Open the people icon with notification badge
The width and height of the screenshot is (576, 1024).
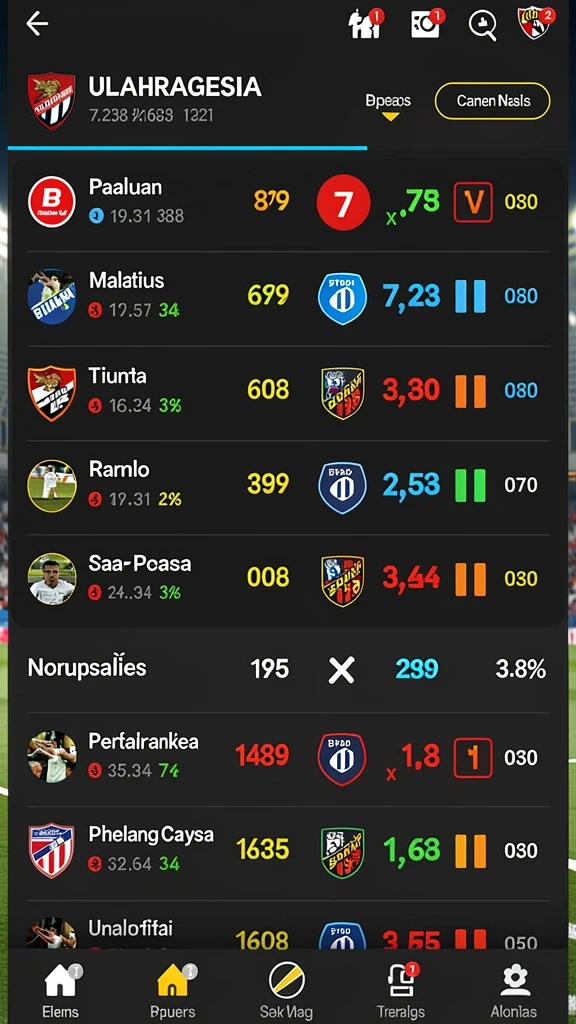pyautogui.click(x=365, y=24)
